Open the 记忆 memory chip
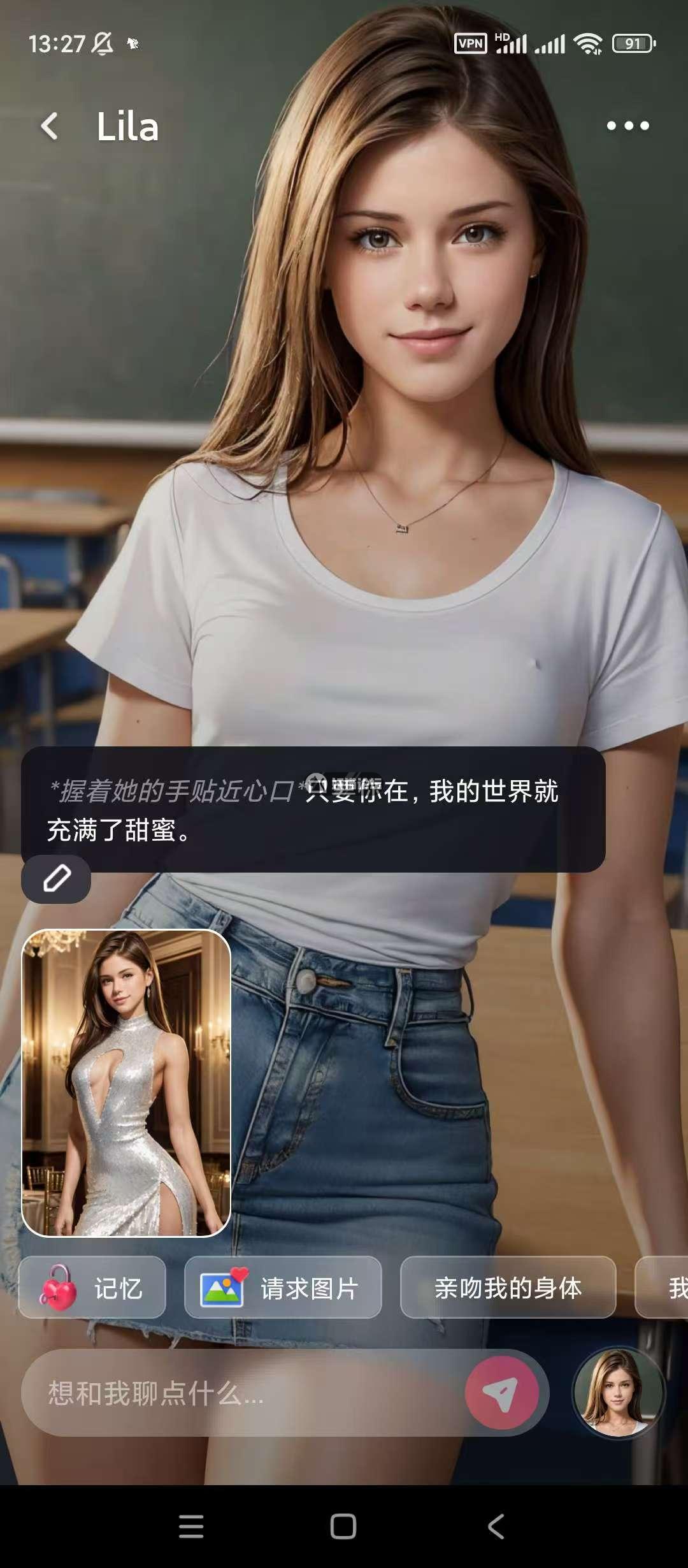This screenshot has height=1568, width=688. point(92,1288)
